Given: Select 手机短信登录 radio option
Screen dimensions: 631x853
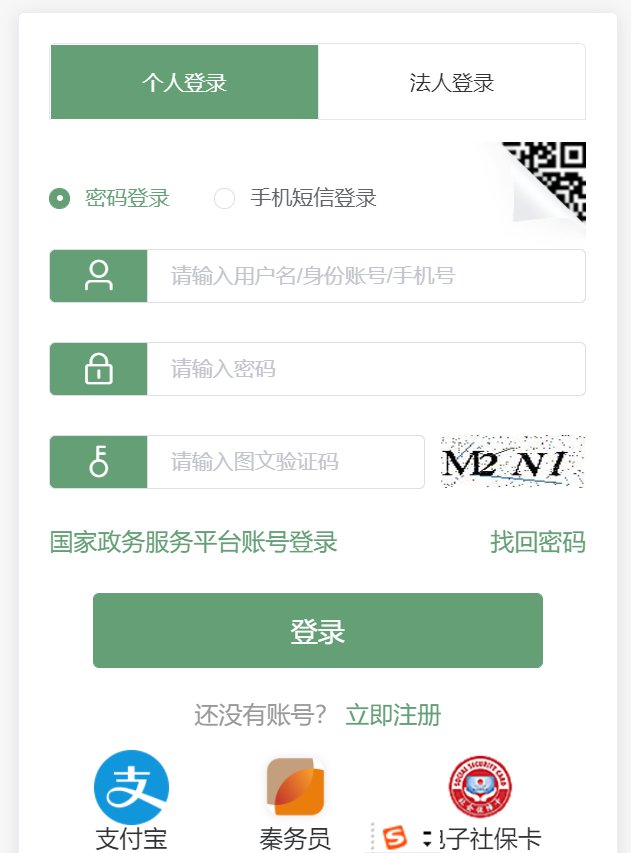Looking at the screenshot, I should click(x=225, y=198).
